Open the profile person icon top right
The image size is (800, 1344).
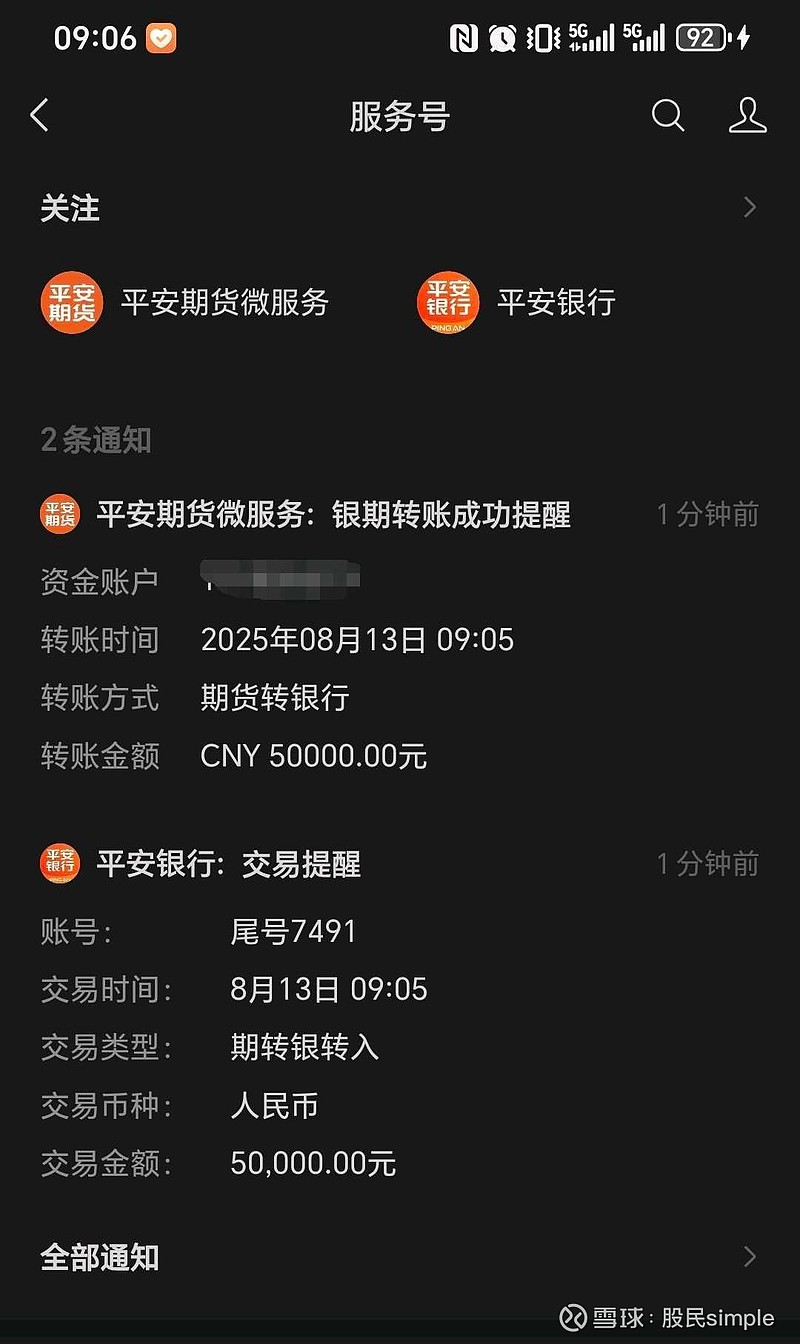click(747, 116)
